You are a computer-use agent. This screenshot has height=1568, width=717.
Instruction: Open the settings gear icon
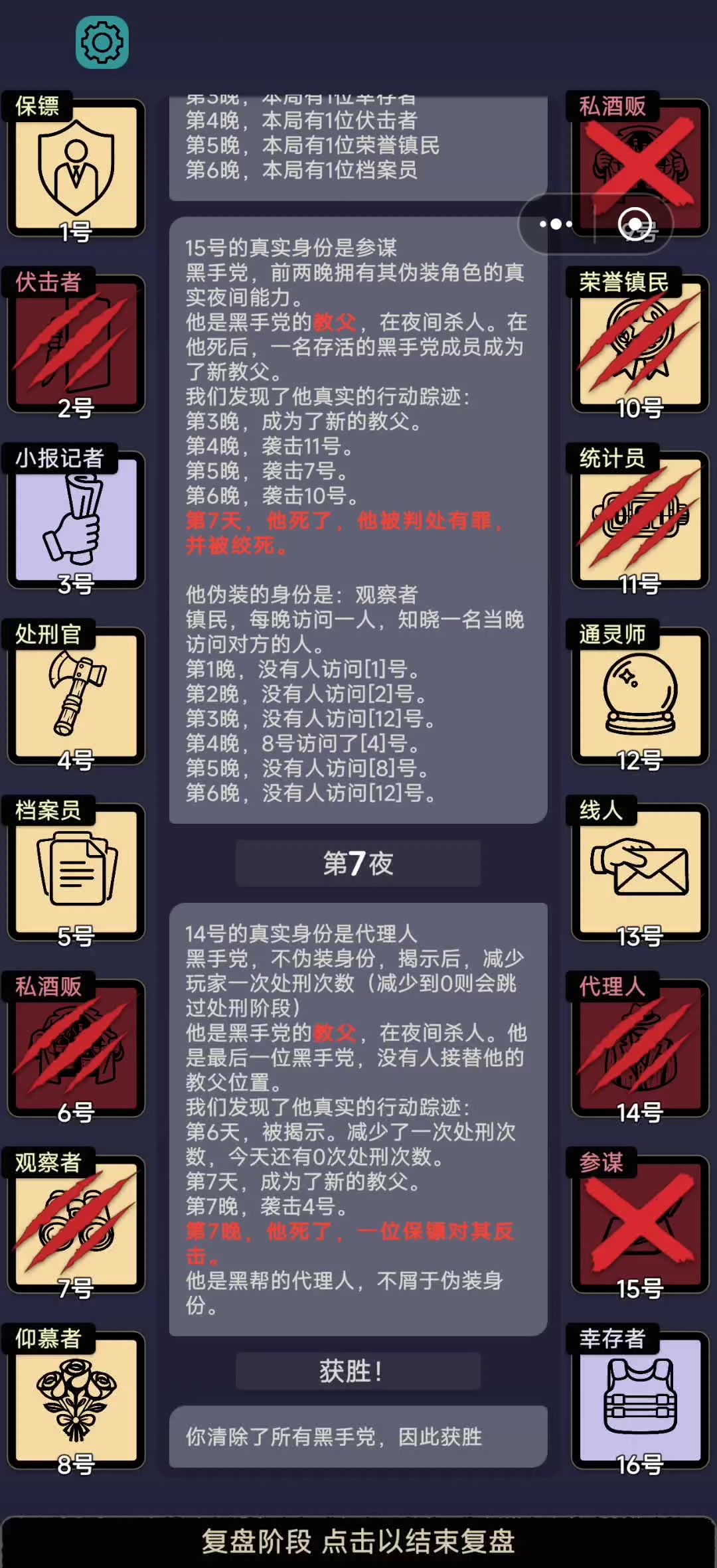102,42
